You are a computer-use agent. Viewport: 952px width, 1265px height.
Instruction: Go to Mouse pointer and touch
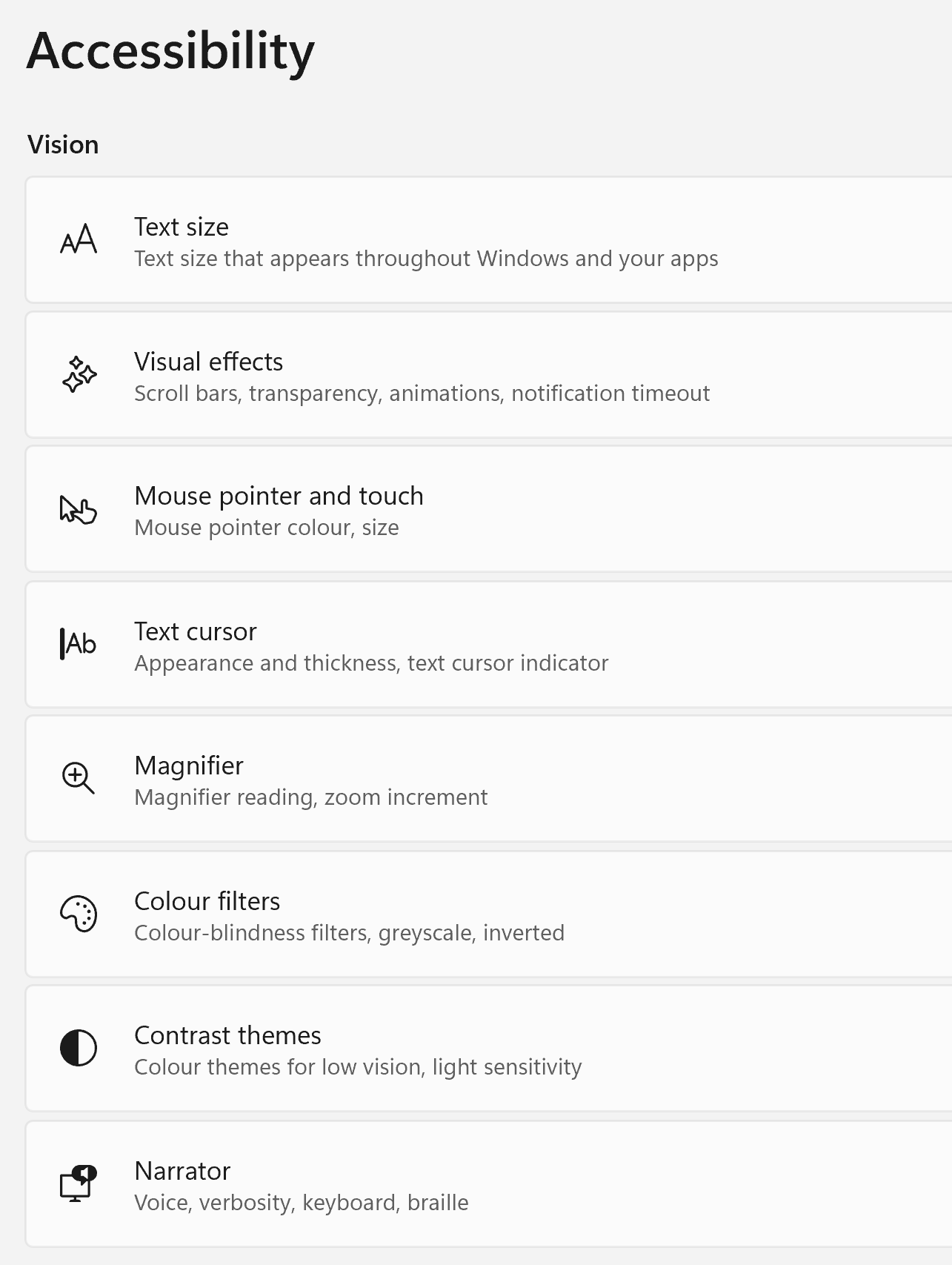[x=279, y=511]
